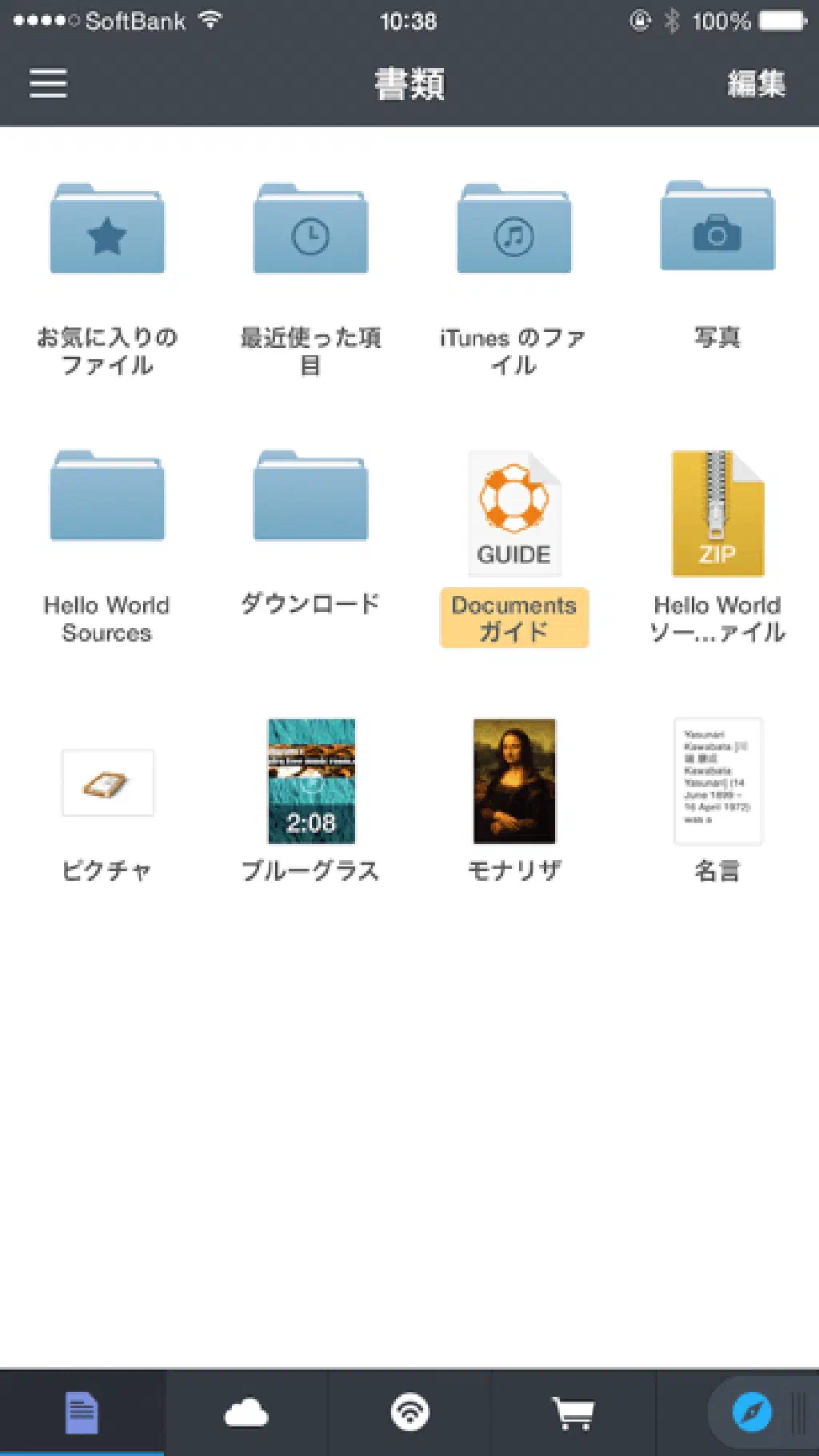
Task: Open the ピクチャ file
Action: 107,782
